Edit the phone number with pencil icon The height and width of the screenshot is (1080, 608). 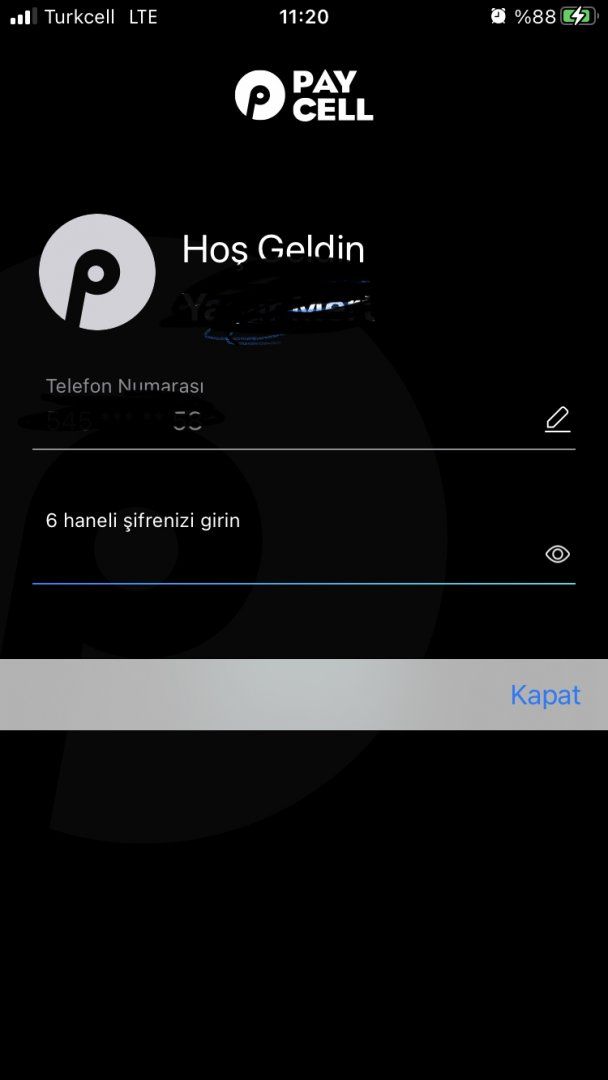(x=557, y=419)
